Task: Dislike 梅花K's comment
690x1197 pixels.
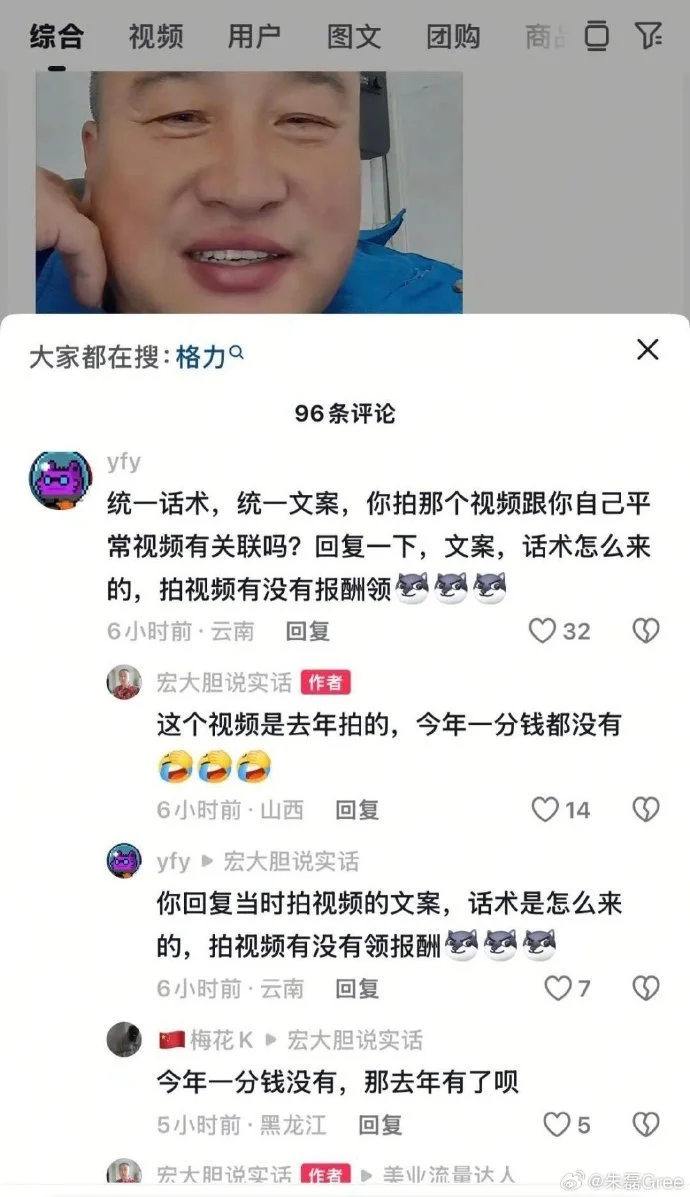Action: click(x=646, y=1125)
